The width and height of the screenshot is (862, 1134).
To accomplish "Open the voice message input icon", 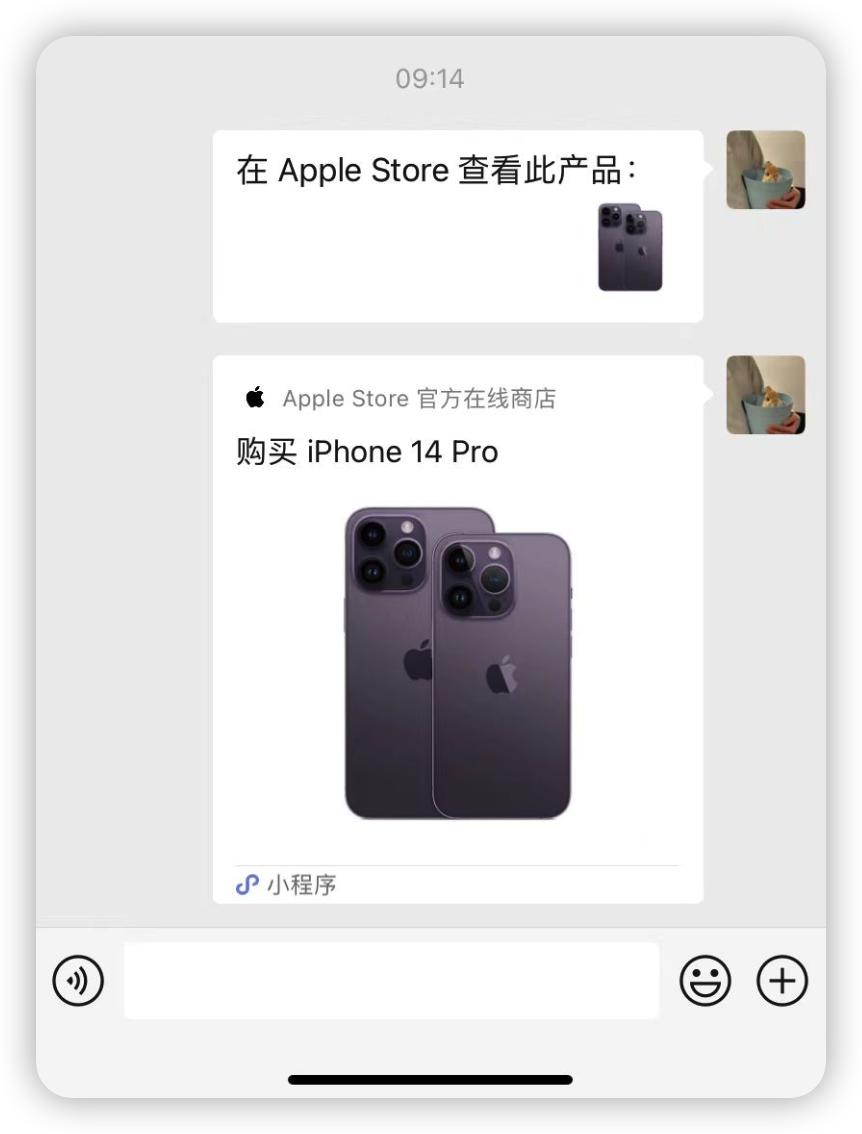I will point(77,982).
